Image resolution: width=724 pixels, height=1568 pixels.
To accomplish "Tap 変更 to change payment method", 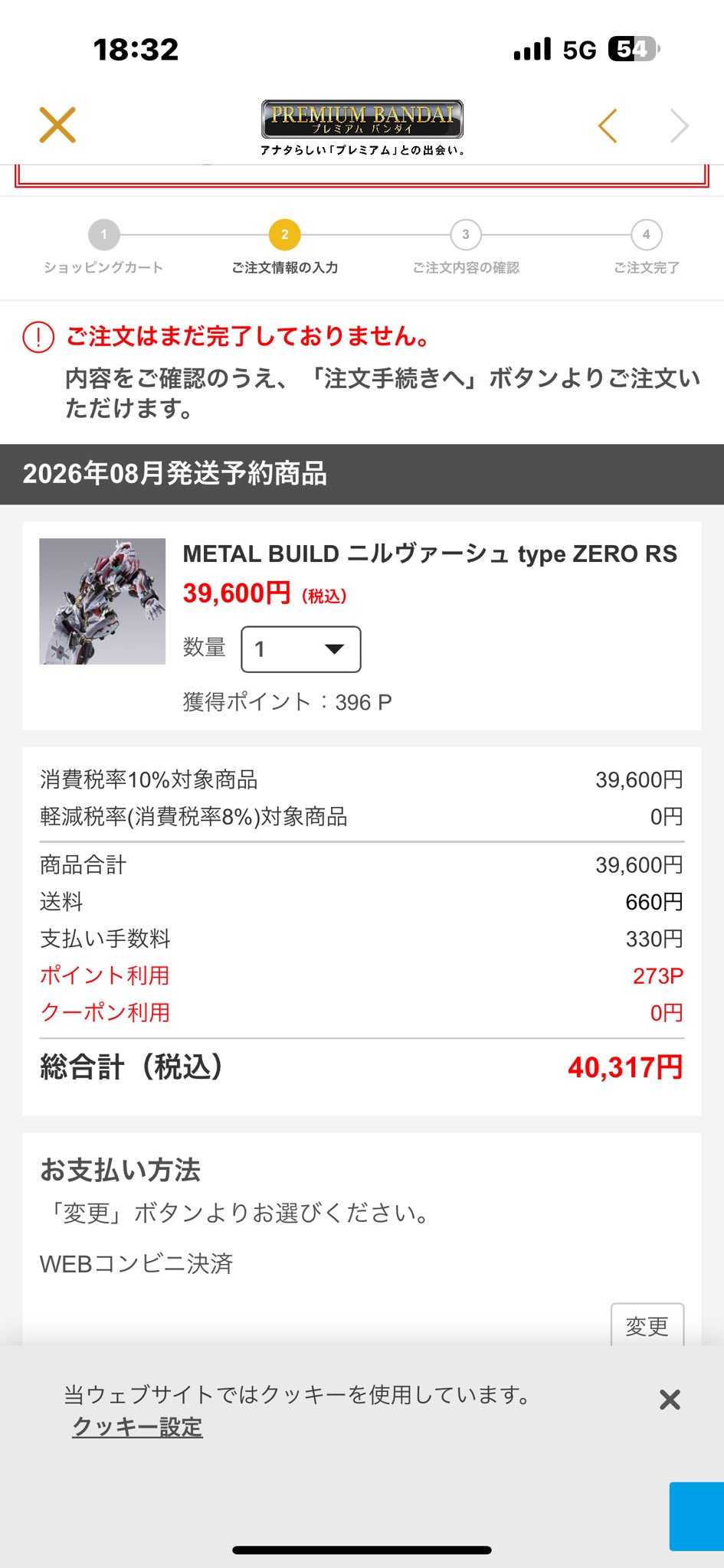I will tap(647, 1325).
